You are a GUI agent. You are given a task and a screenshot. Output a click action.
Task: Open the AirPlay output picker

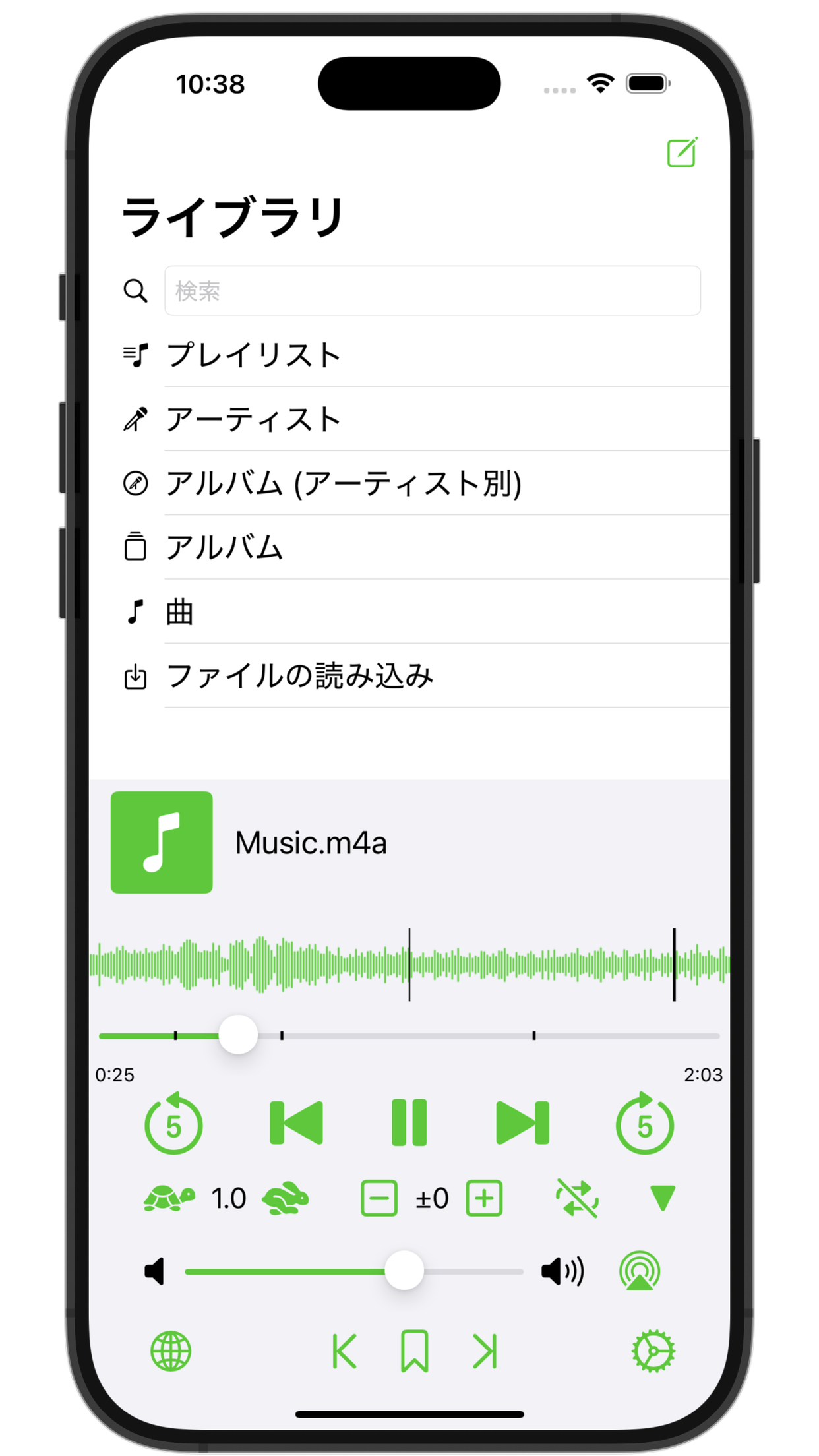pos(640,1271)
